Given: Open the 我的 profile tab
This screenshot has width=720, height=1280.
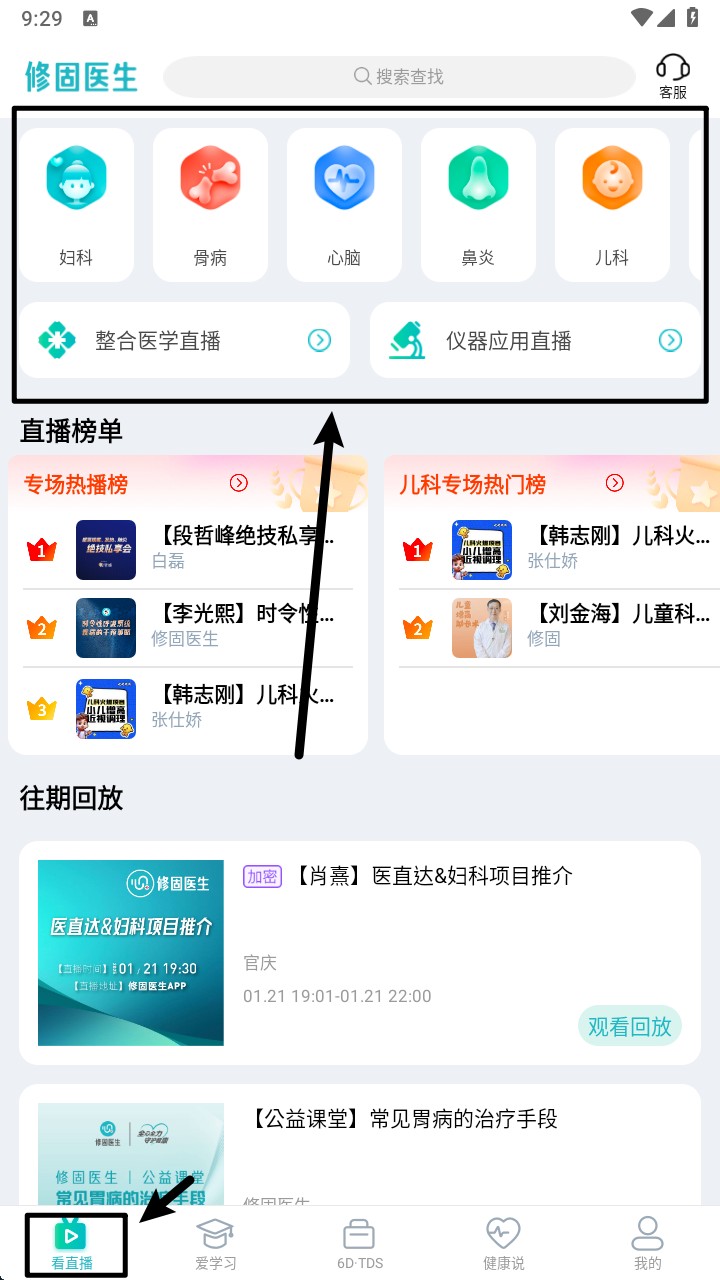Looking at the screenshot, I should [648, 1244].
